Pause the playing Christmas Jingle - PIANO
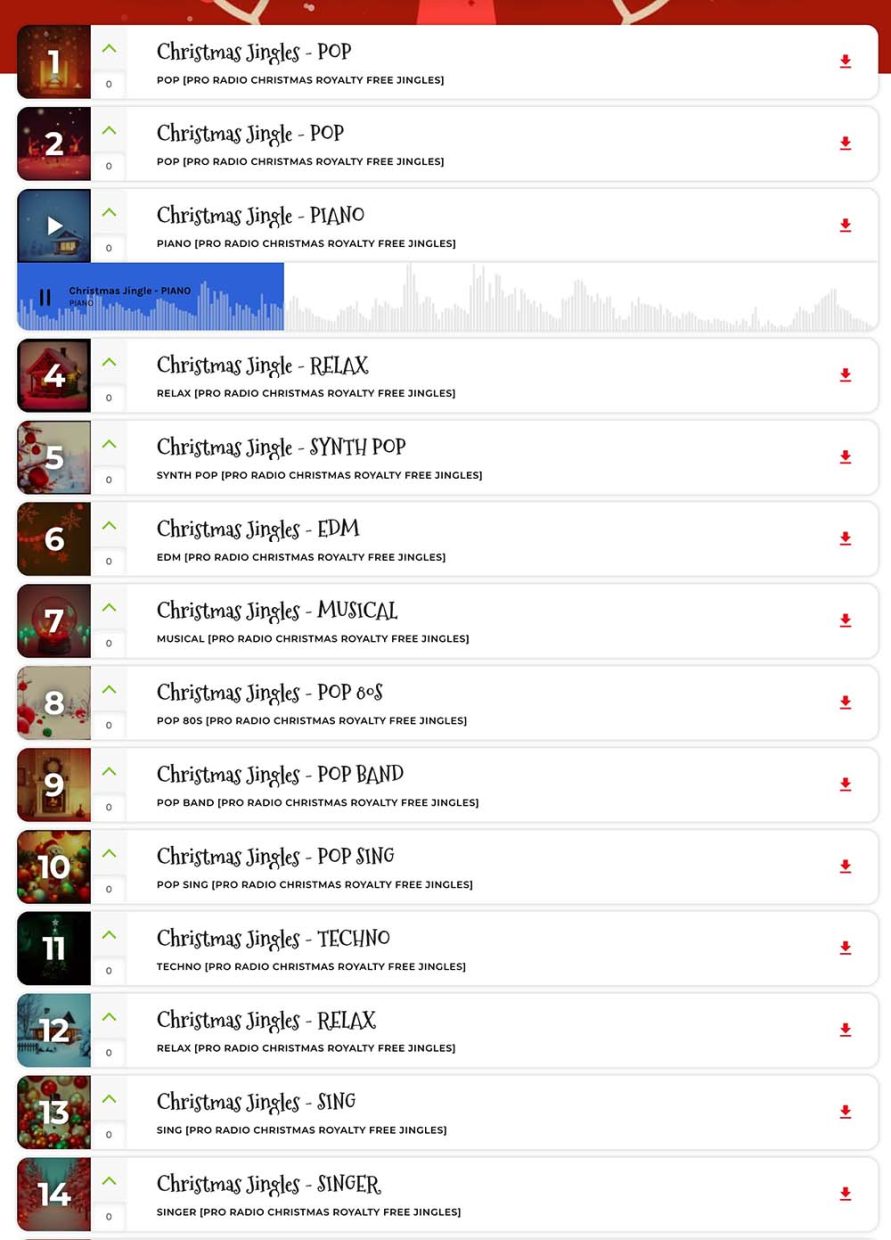 point(45,297)
